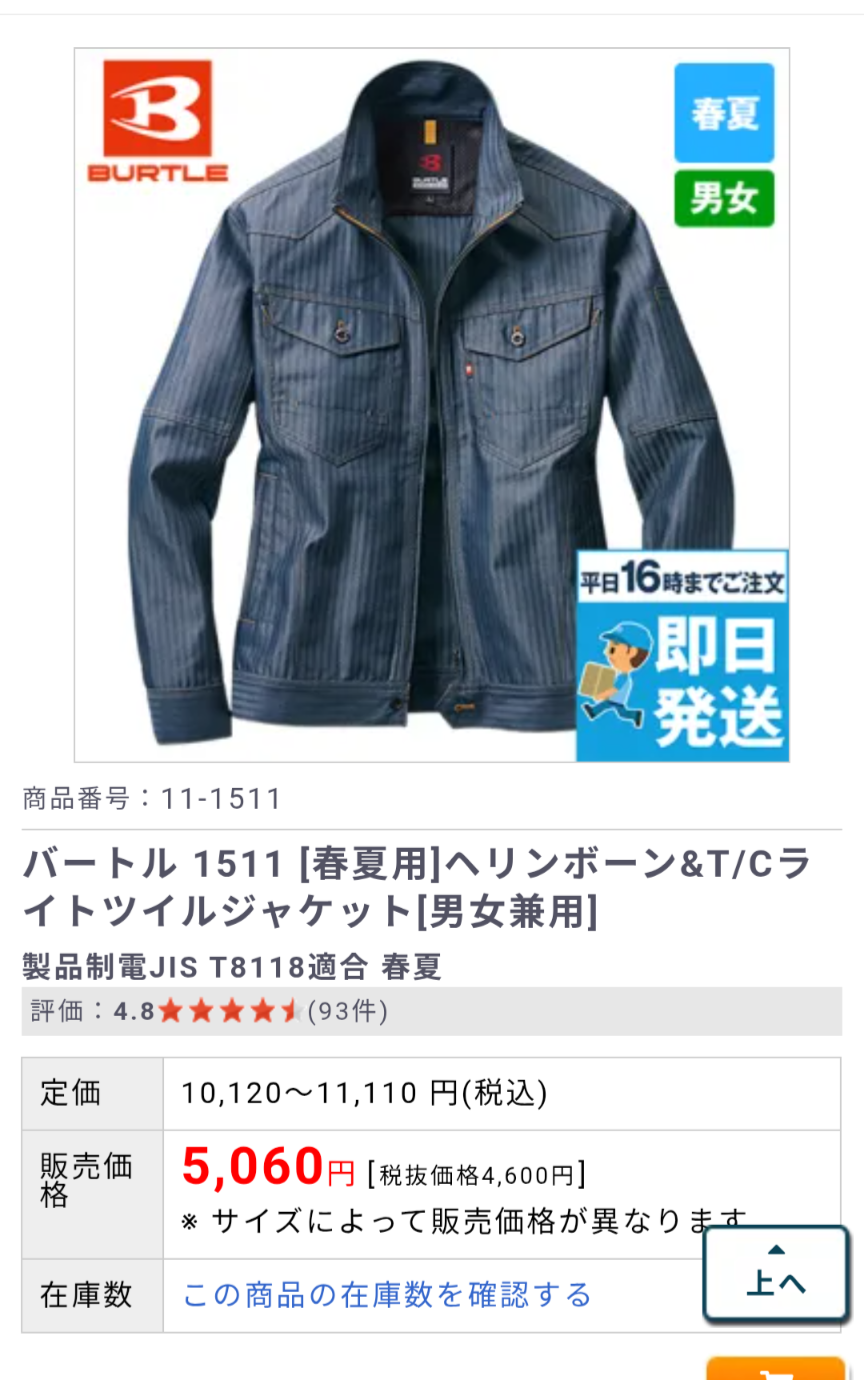Image resolution: width=864 pixels, height=1380 pixels.
Task: Tap the orange cart button
Action: point(775,1370)
